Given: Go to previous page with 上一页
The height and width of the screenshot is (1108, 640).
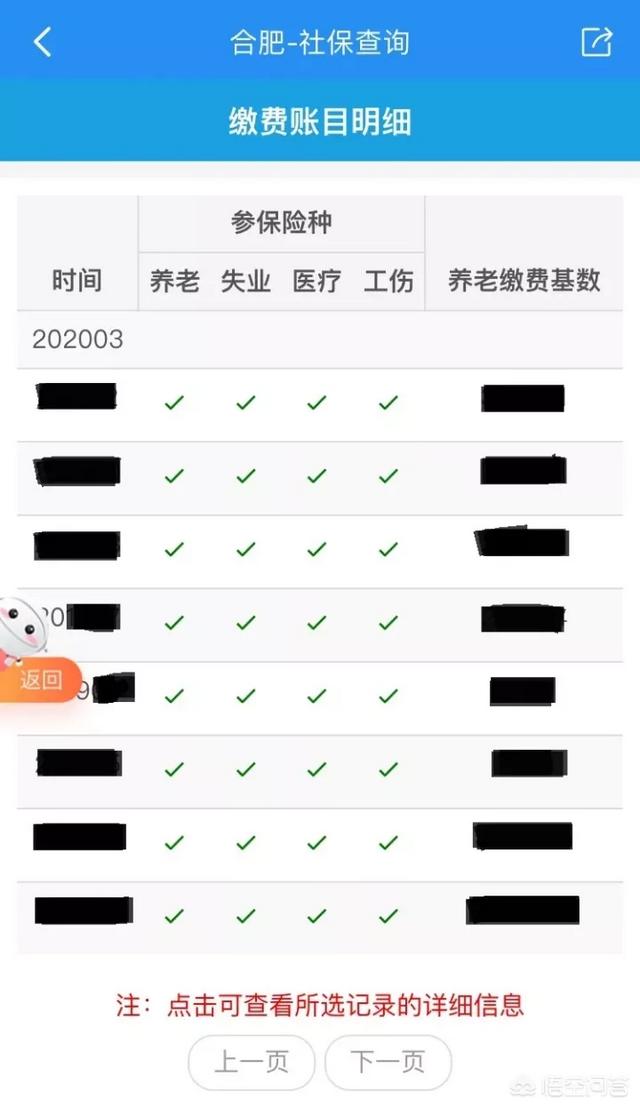Looking at the screenshot, I should pyautogui.click(x=251, y=1062).
